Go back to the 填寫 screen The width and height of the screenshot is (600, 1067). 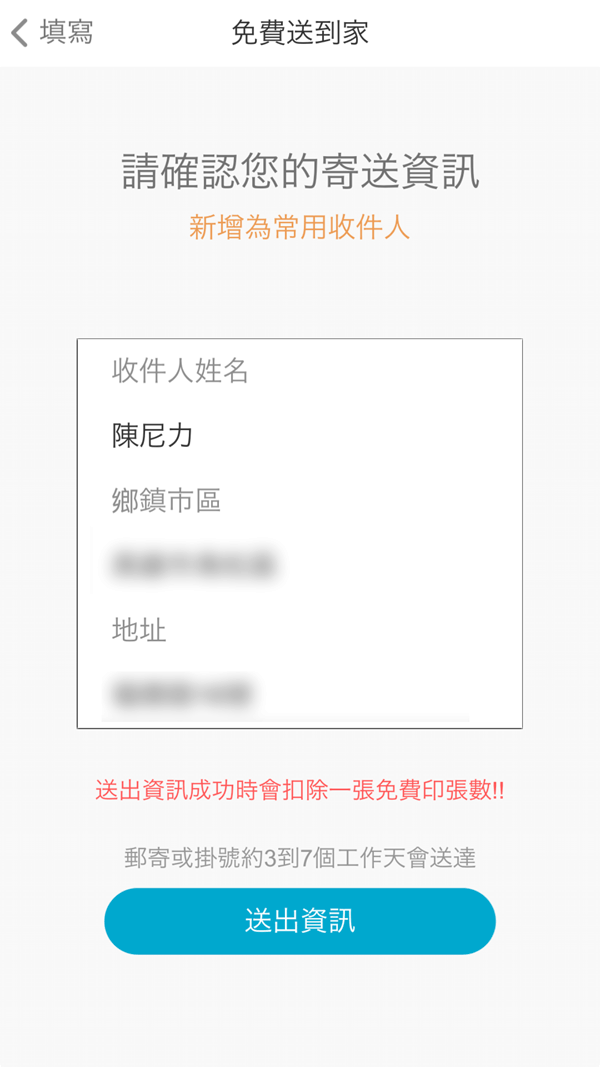[x=52, y=33]
